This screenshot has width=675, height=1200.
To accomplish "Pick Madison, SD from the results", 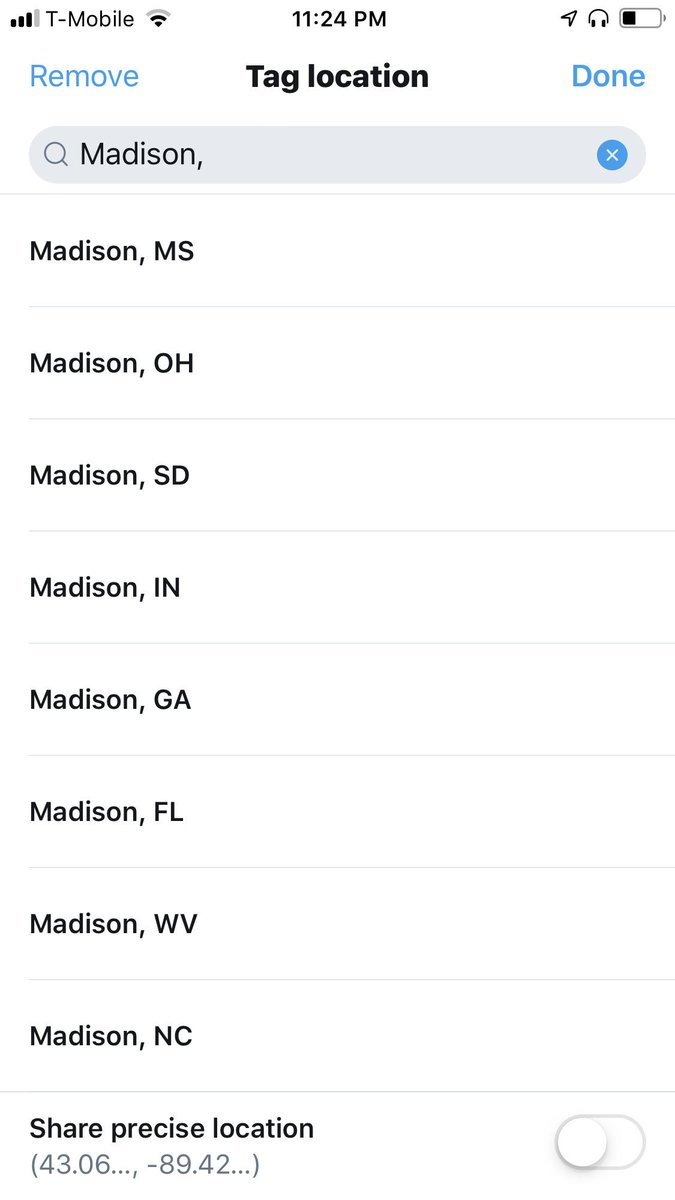I will pos(337,475).
